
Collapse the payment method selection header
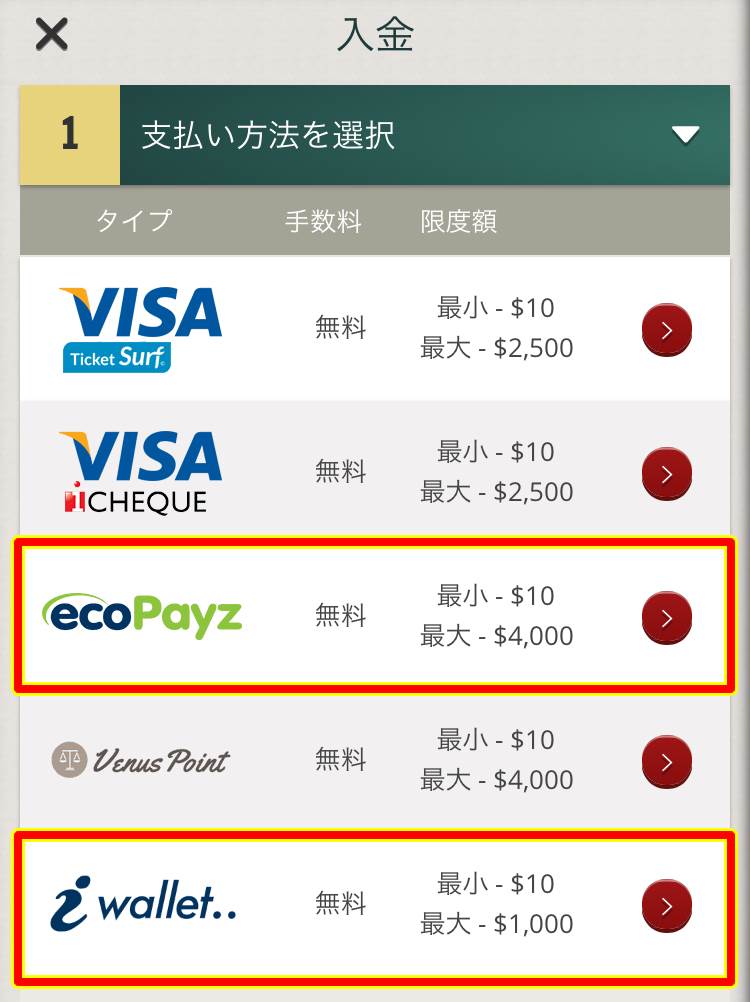(x=685, y=135)
